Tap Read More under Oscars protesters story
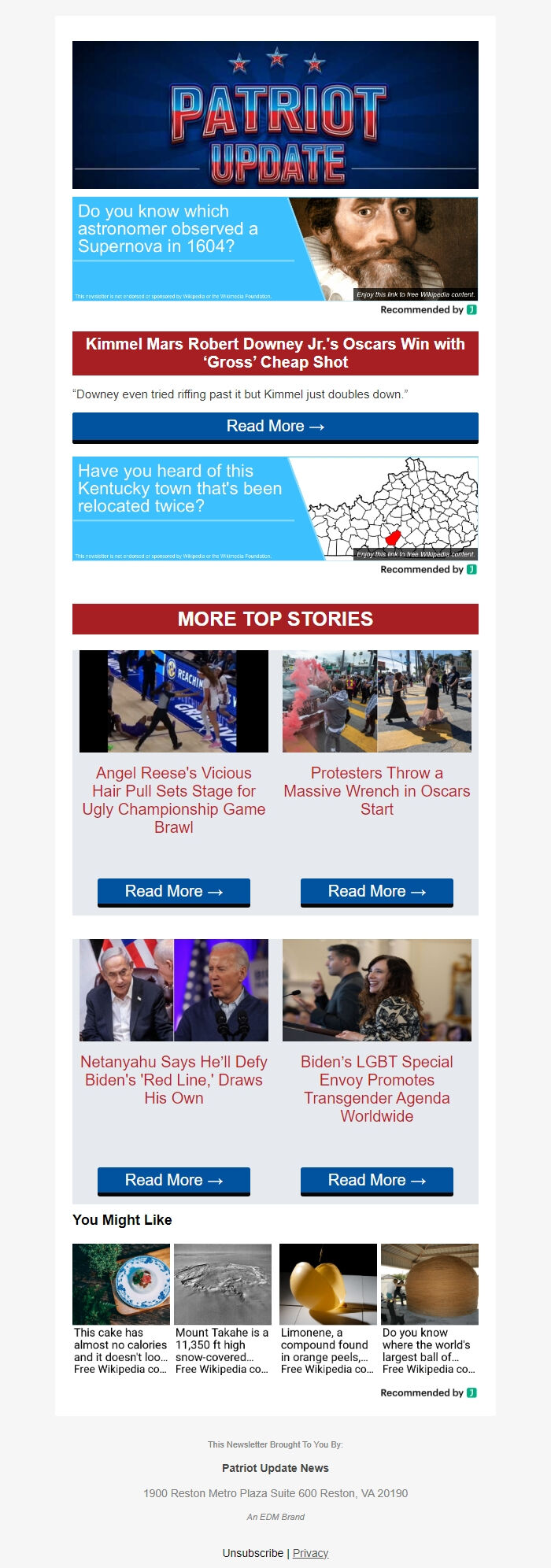 point(377,891)
